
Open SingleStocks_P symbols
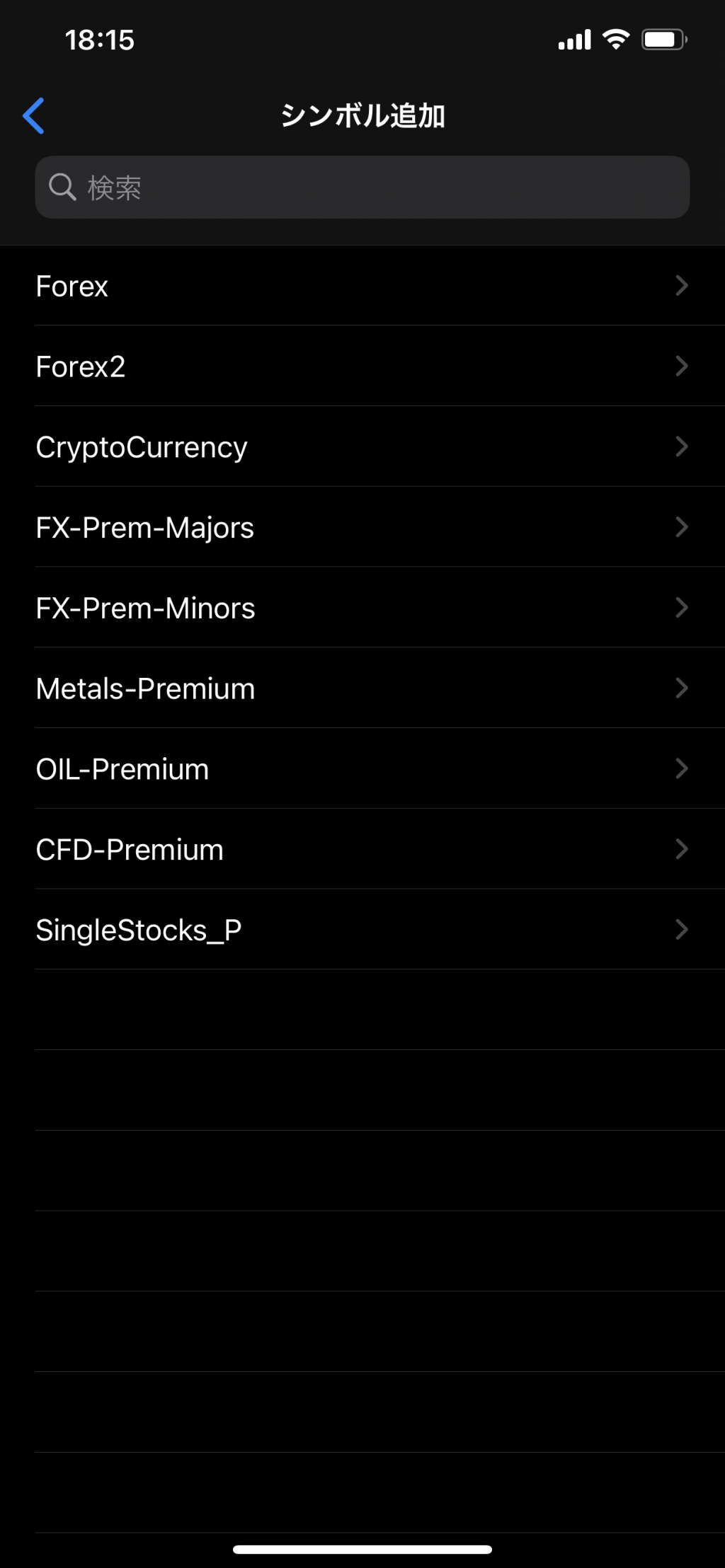(x=362, y=930)
